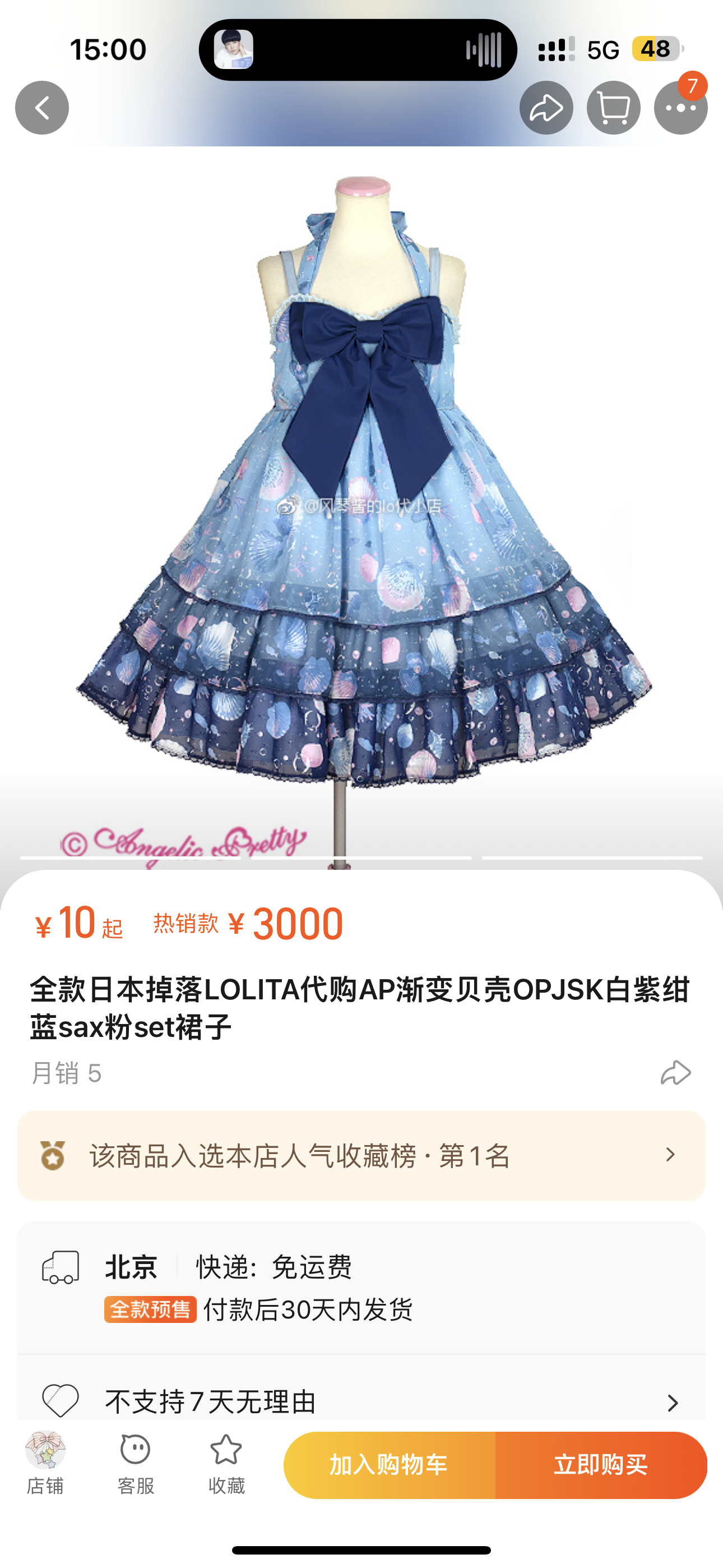
Task: Open the shopping cart
Action: click(x=614, y=108)
